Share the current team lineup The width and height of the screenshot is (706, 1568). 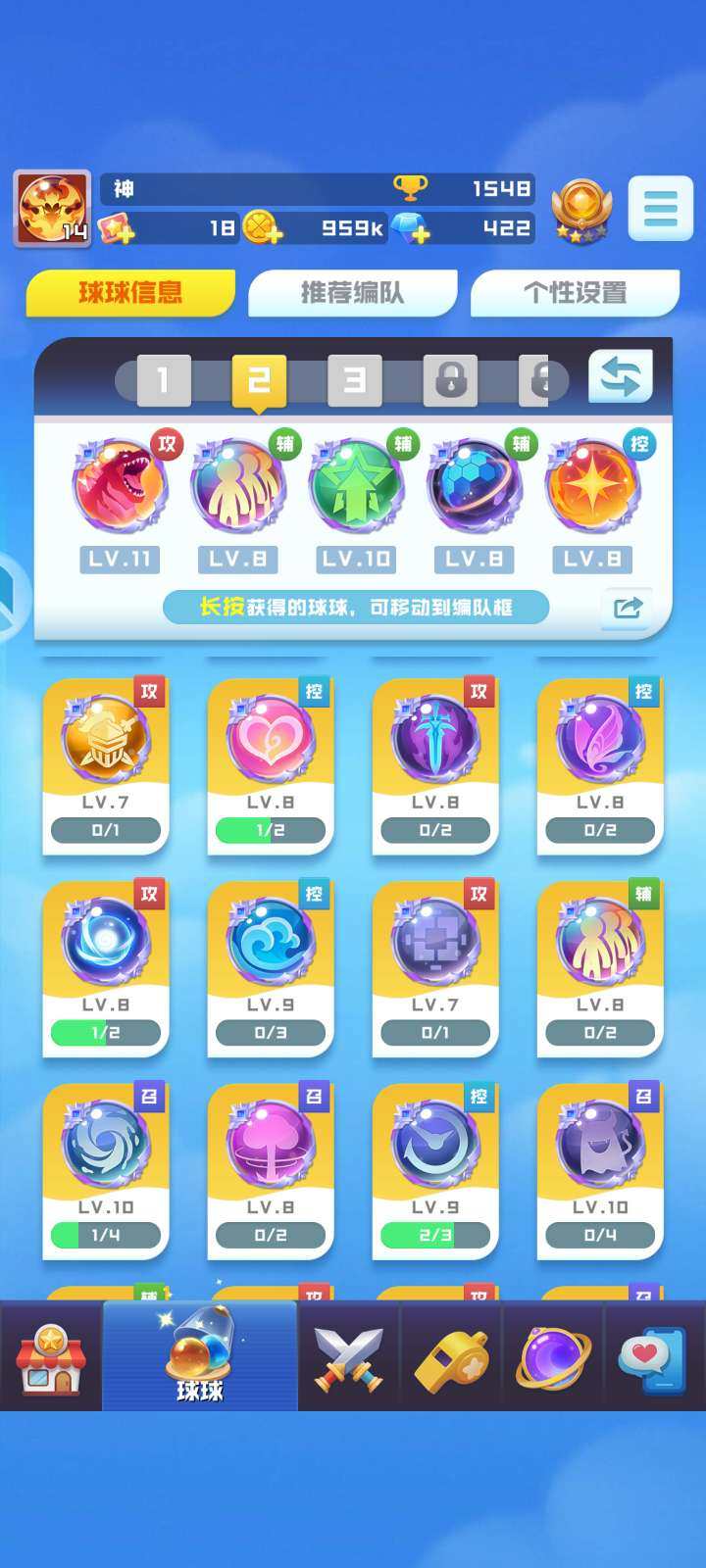627,609
